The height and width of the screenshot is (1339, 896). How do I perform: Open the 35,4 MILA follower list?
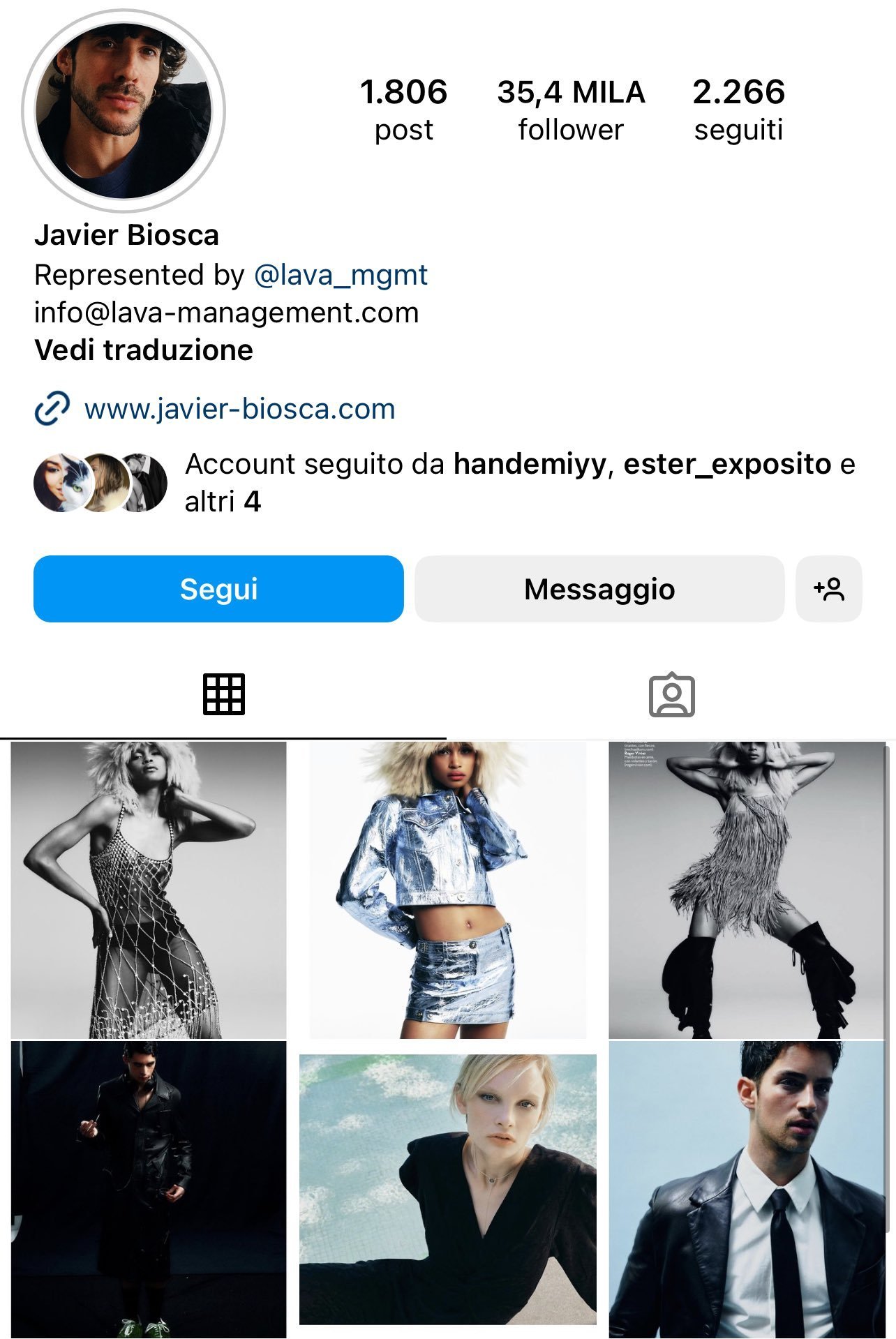[571, 110]
